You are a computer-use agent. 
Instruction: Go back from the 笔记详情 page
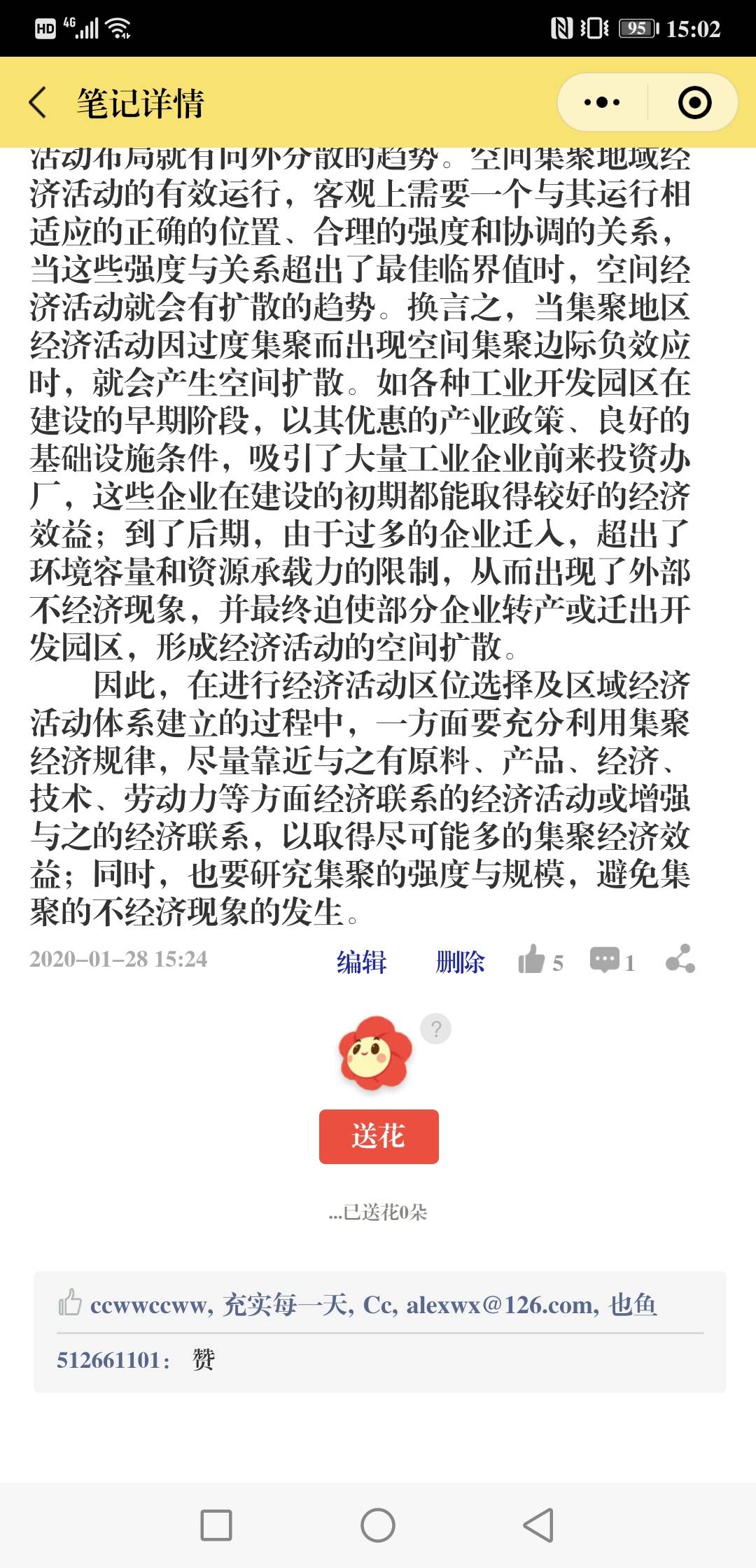pos(38,103)
